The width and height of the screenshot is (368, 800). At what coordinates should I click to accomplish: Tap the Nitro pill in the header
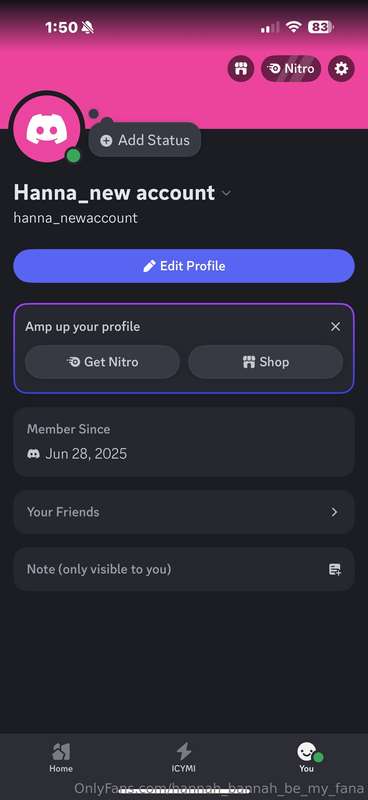click(291, 68)
